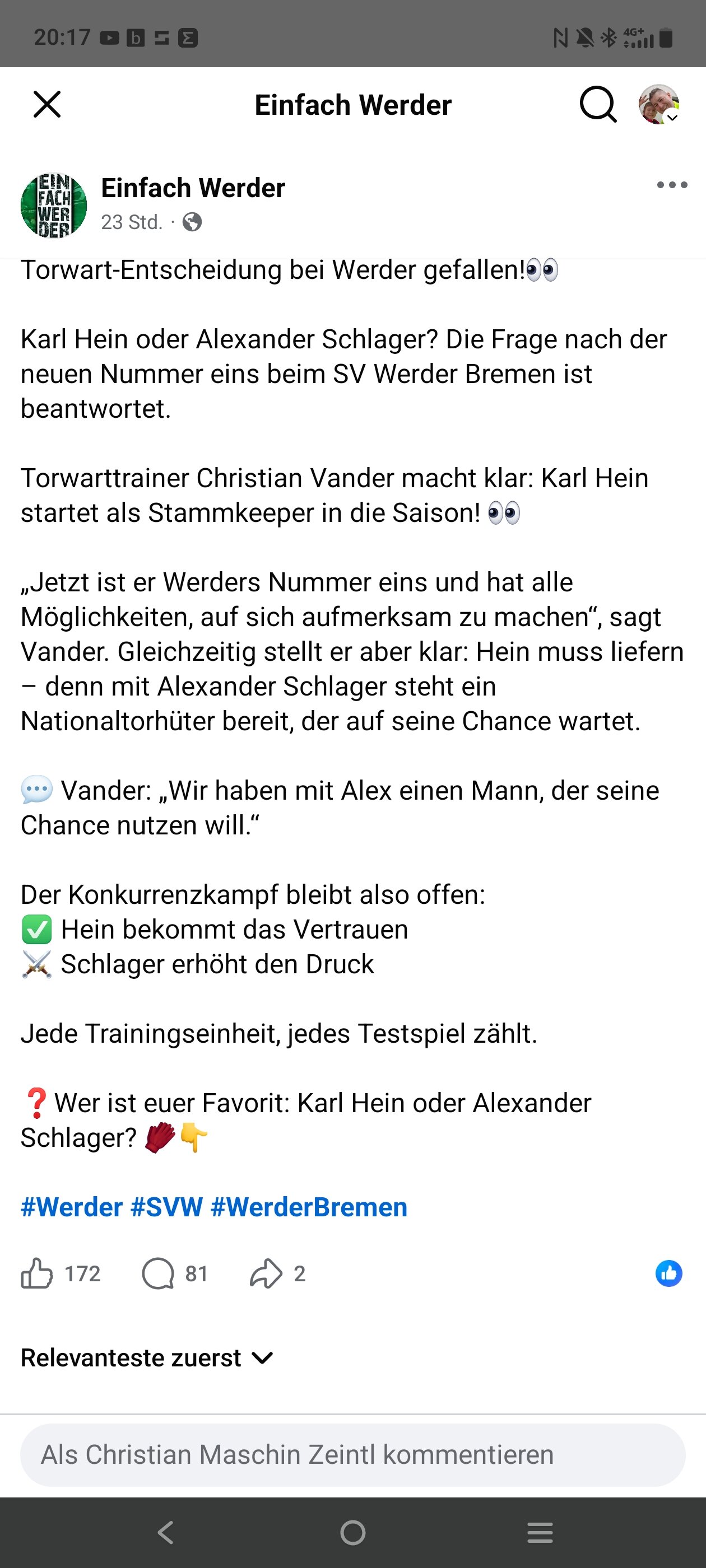View reactions via blue like badge

coord(669,1273)
